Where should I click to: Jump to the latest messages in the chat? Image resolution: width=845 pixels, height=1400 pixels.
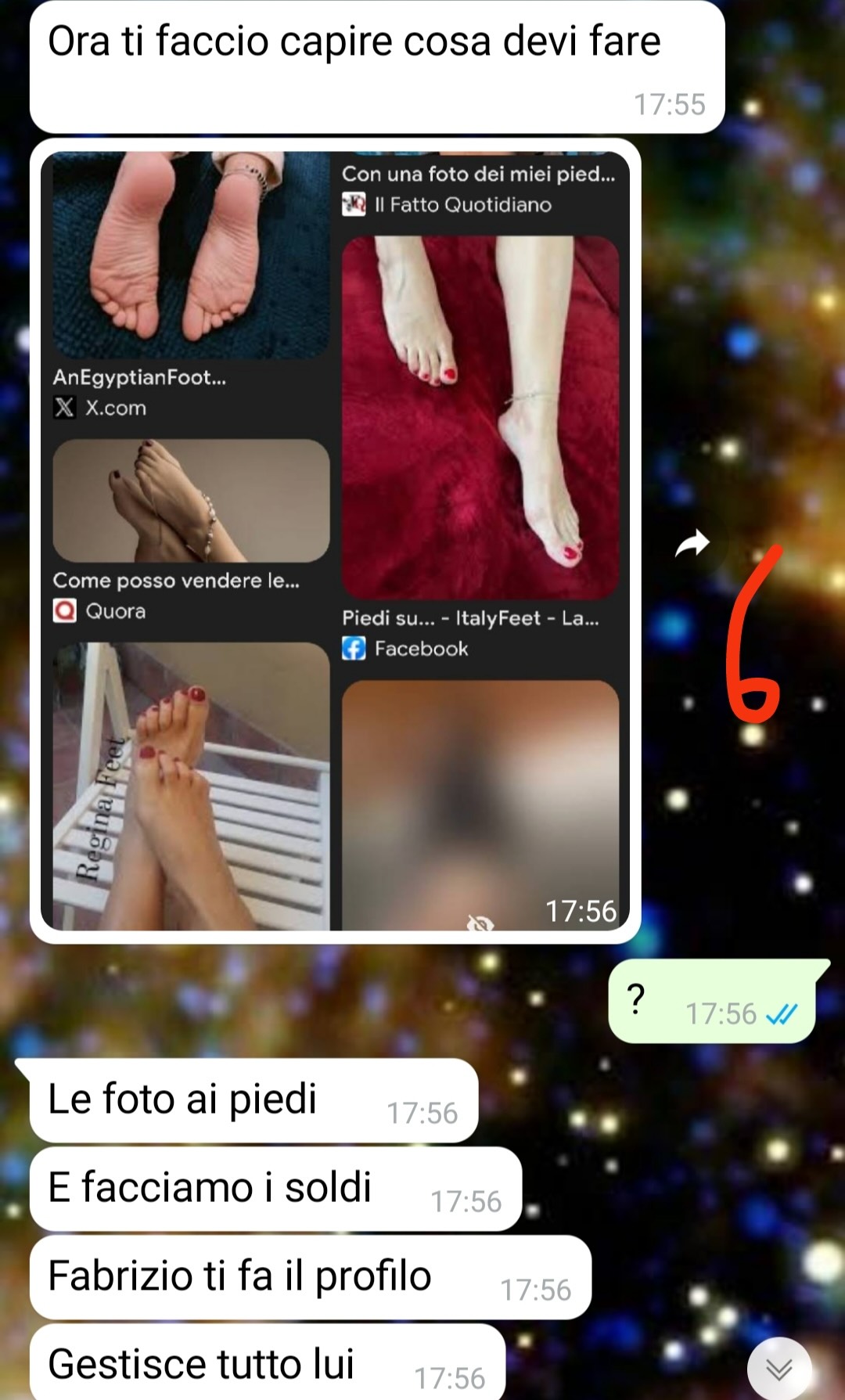778,1369
